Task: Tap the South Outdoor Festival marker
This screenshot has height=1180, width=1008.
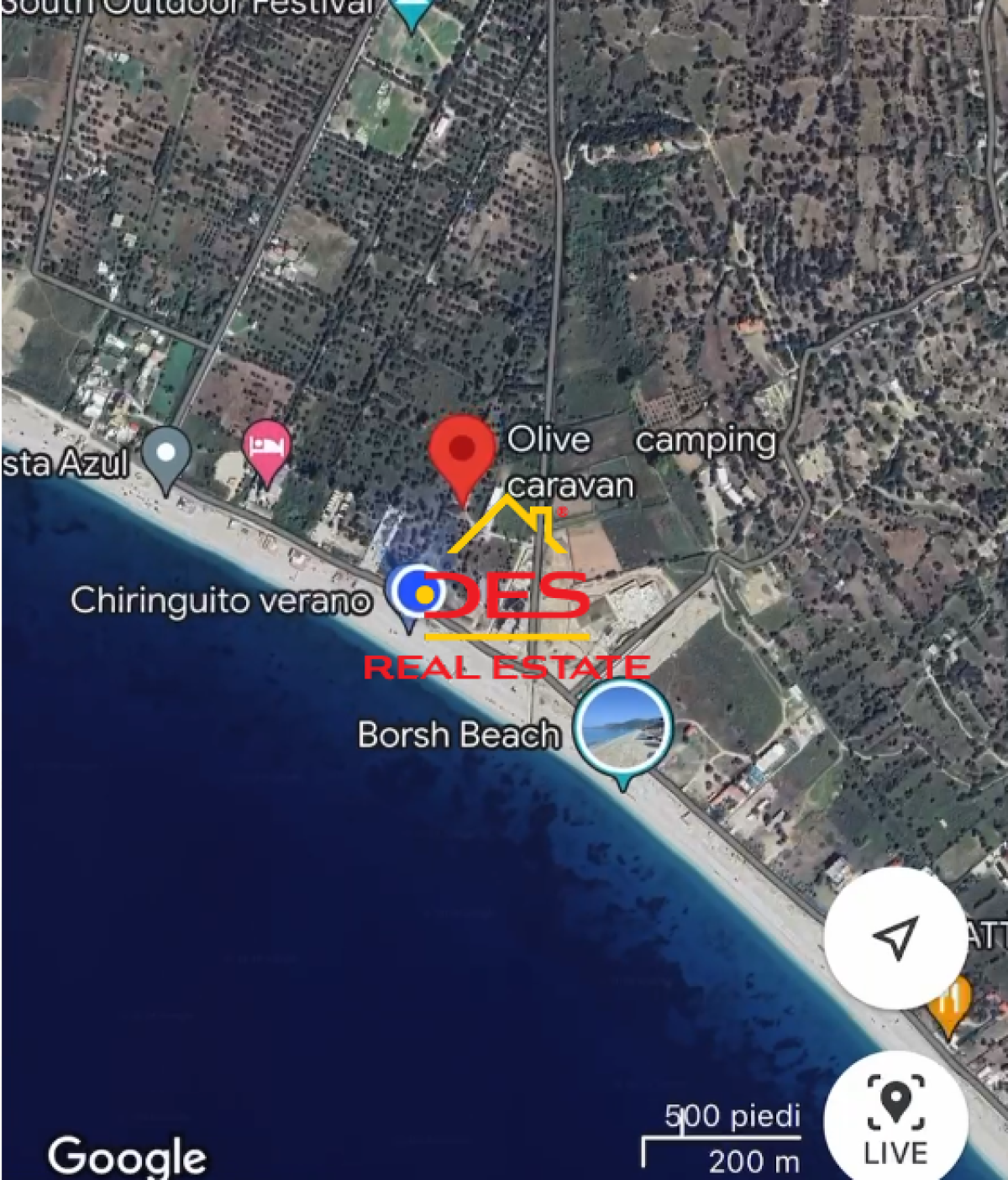Action: click(x=412, y=12)
